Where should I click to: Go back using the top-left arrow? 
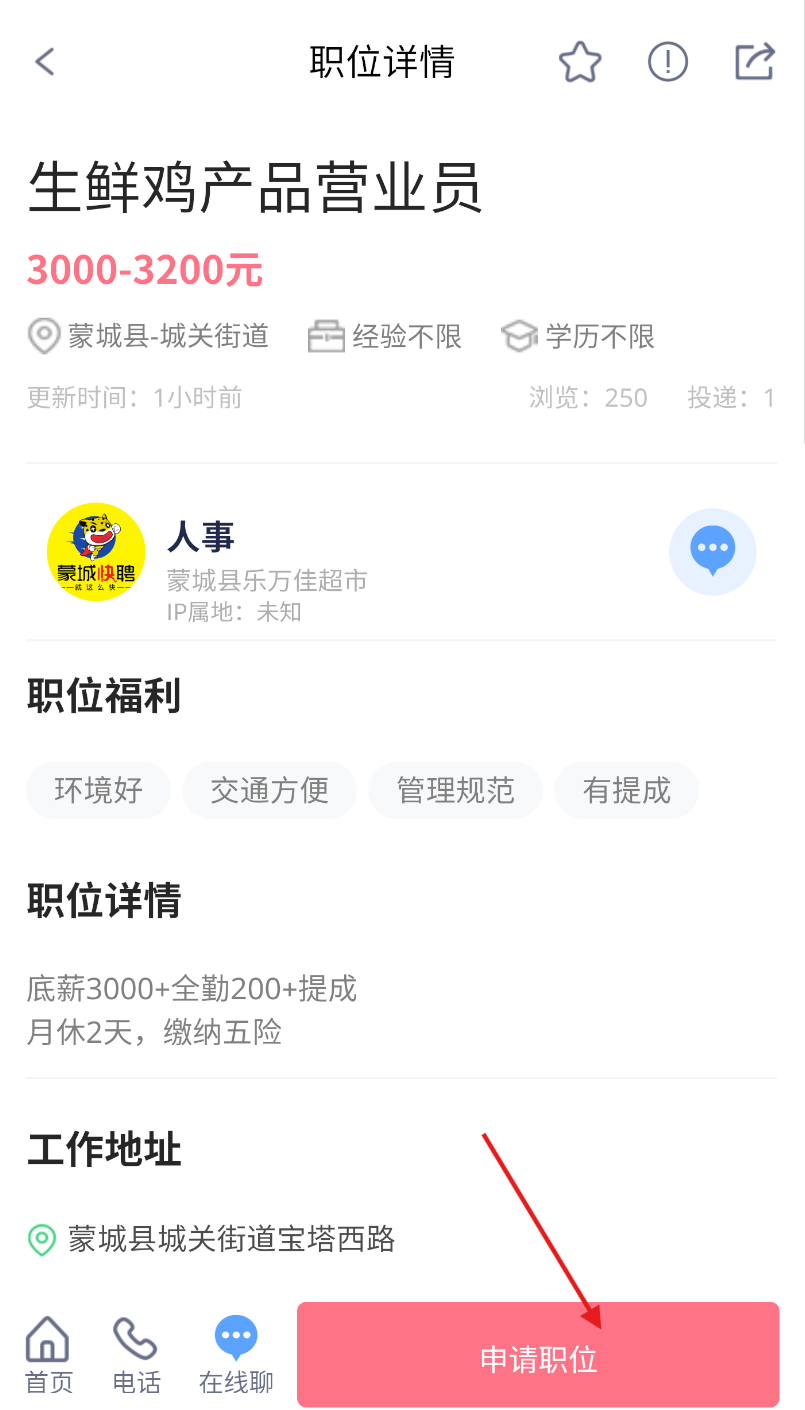coord(45,62)
